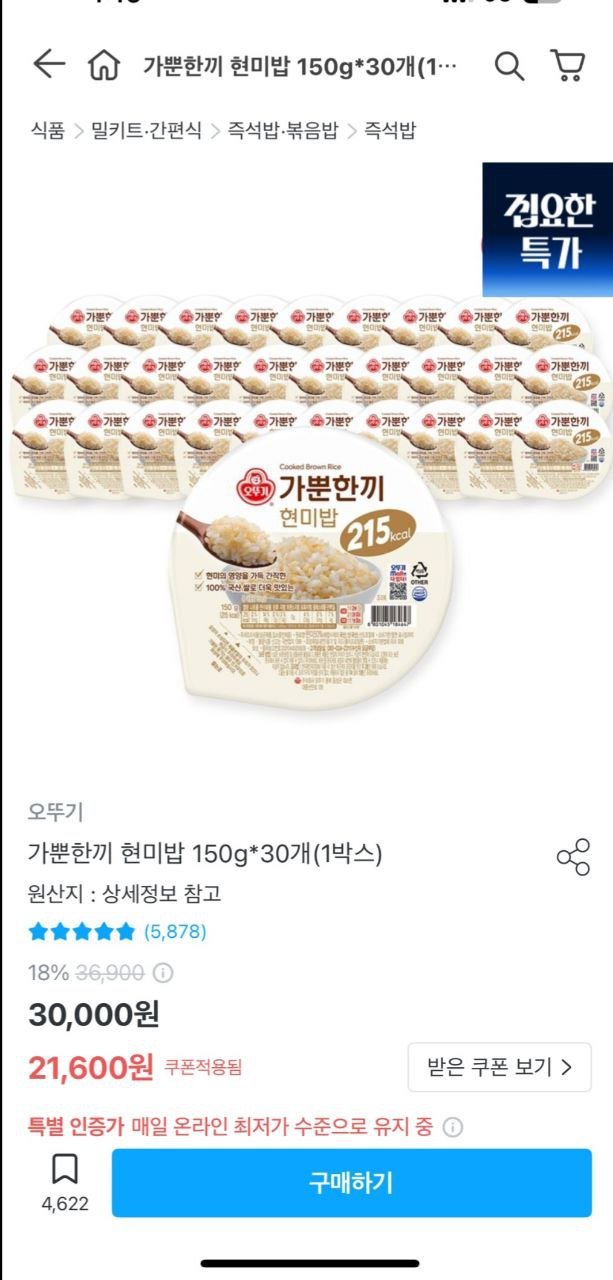Show info for the discounted original price
This screenshot has height=1280, width=613.
click(x=163, y=972)
